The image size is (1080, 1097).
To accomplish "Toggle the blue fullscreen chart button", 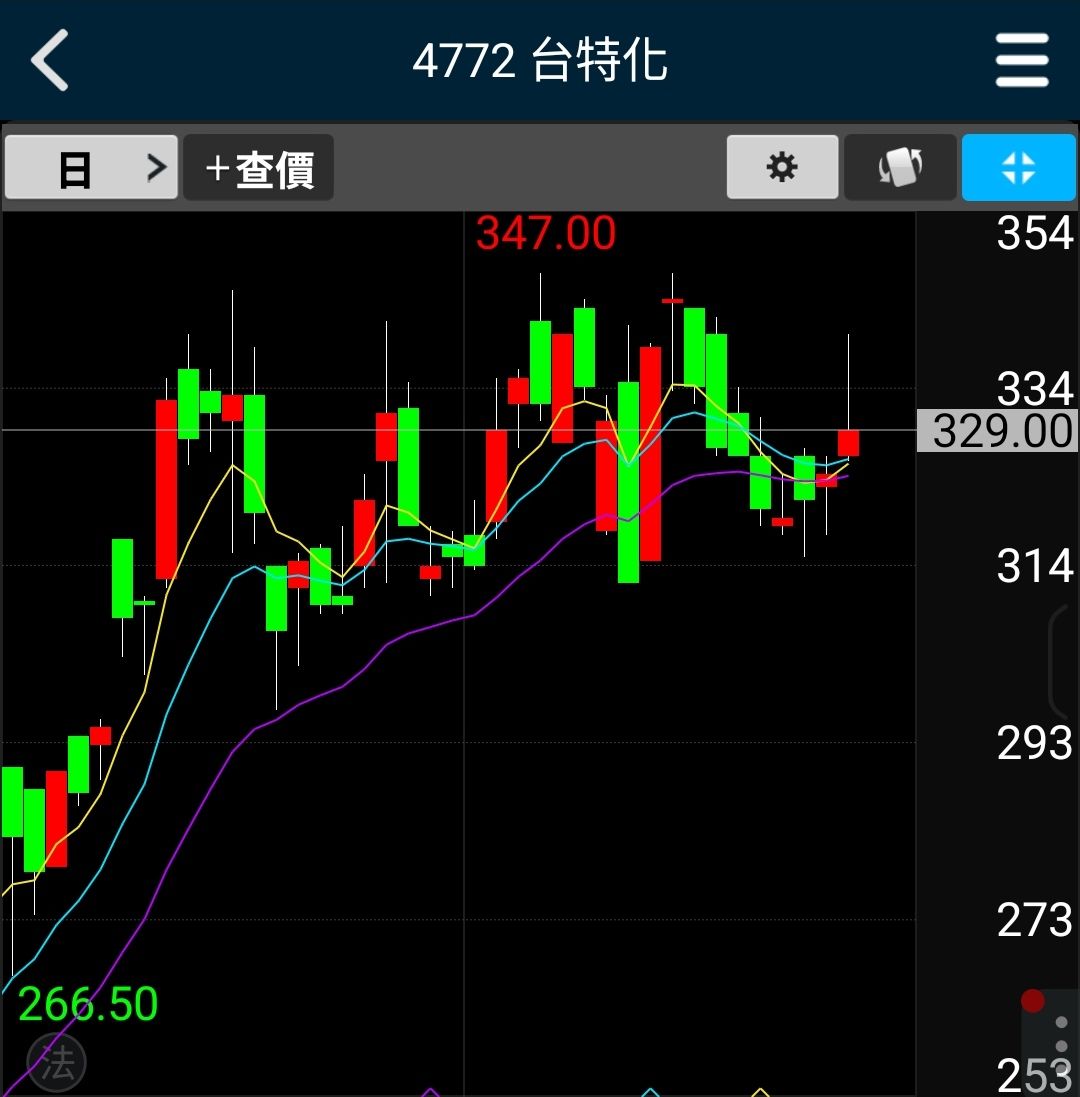I will pyautogui.click(x=1018, y=167).
